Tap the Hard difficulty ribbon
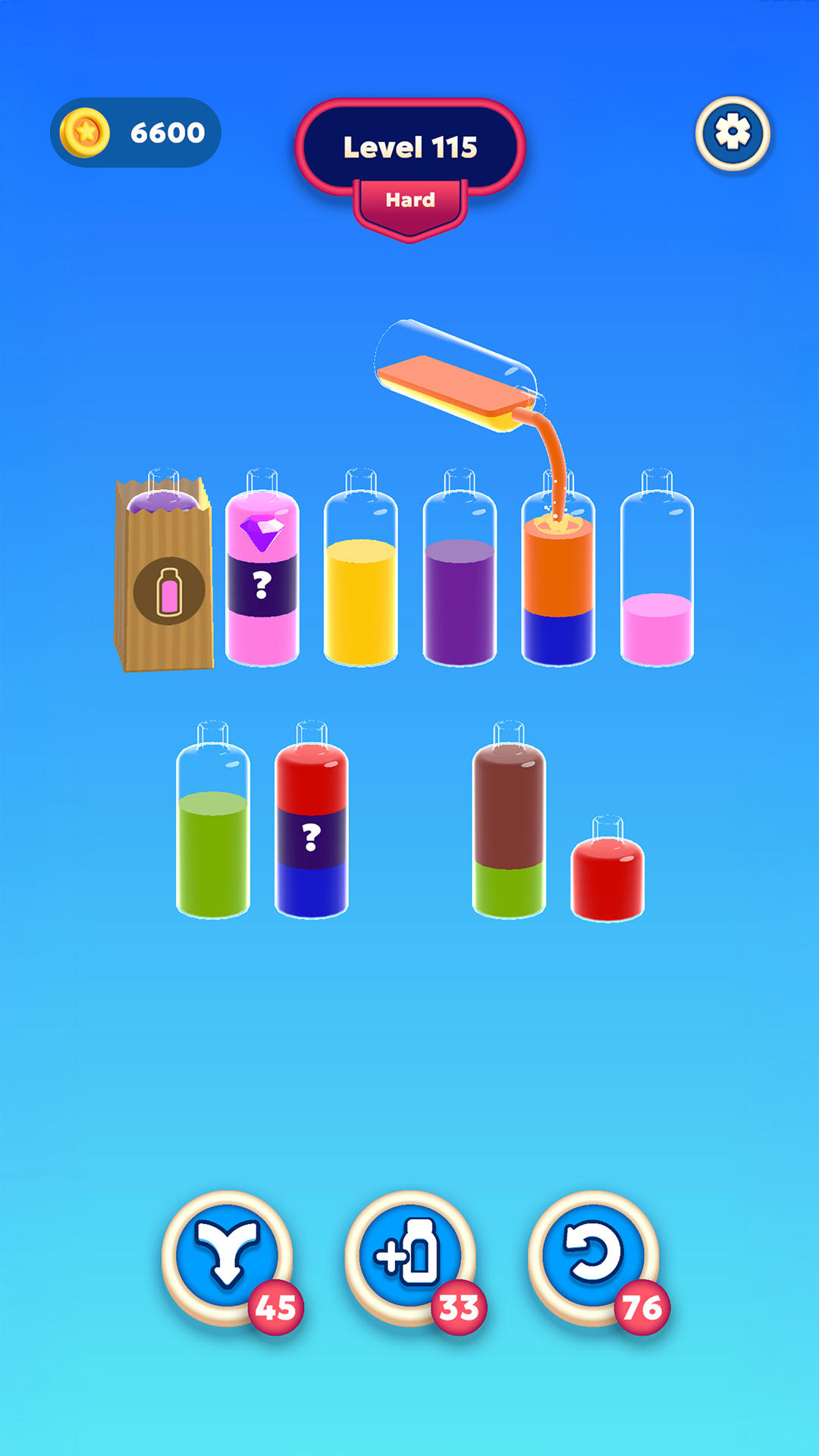819x1456 pixels. (x=409, y=200)
